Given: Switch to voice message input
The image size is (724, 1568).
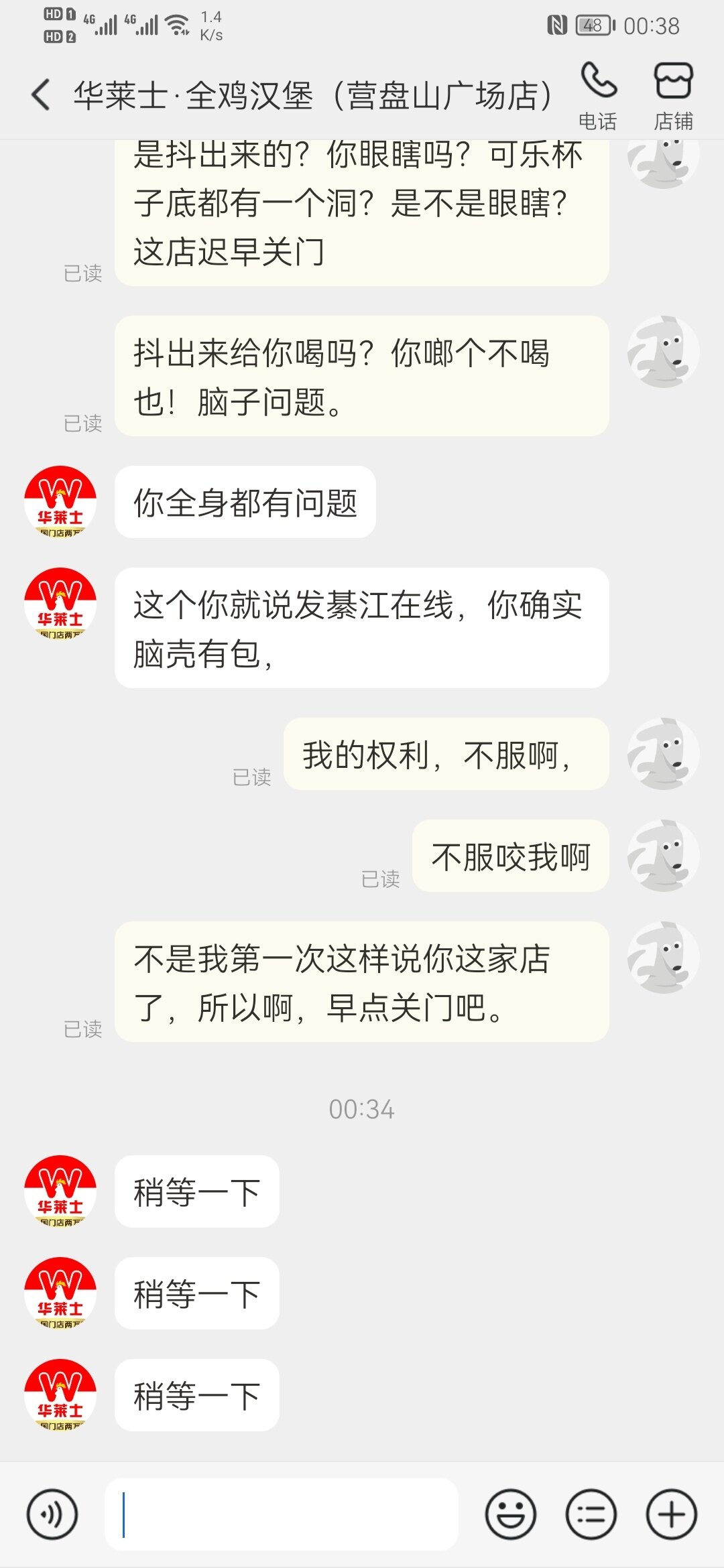Looking at the screenshot, I should (x=52, y=1514).
